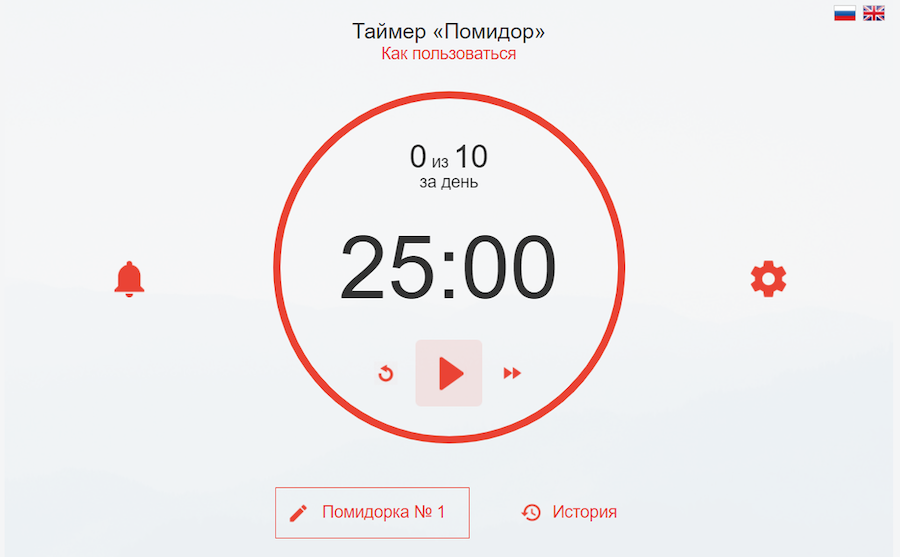Open the "Как пользоваться" help link
This screenshot has height=557, width=900.
coord(448,54)
